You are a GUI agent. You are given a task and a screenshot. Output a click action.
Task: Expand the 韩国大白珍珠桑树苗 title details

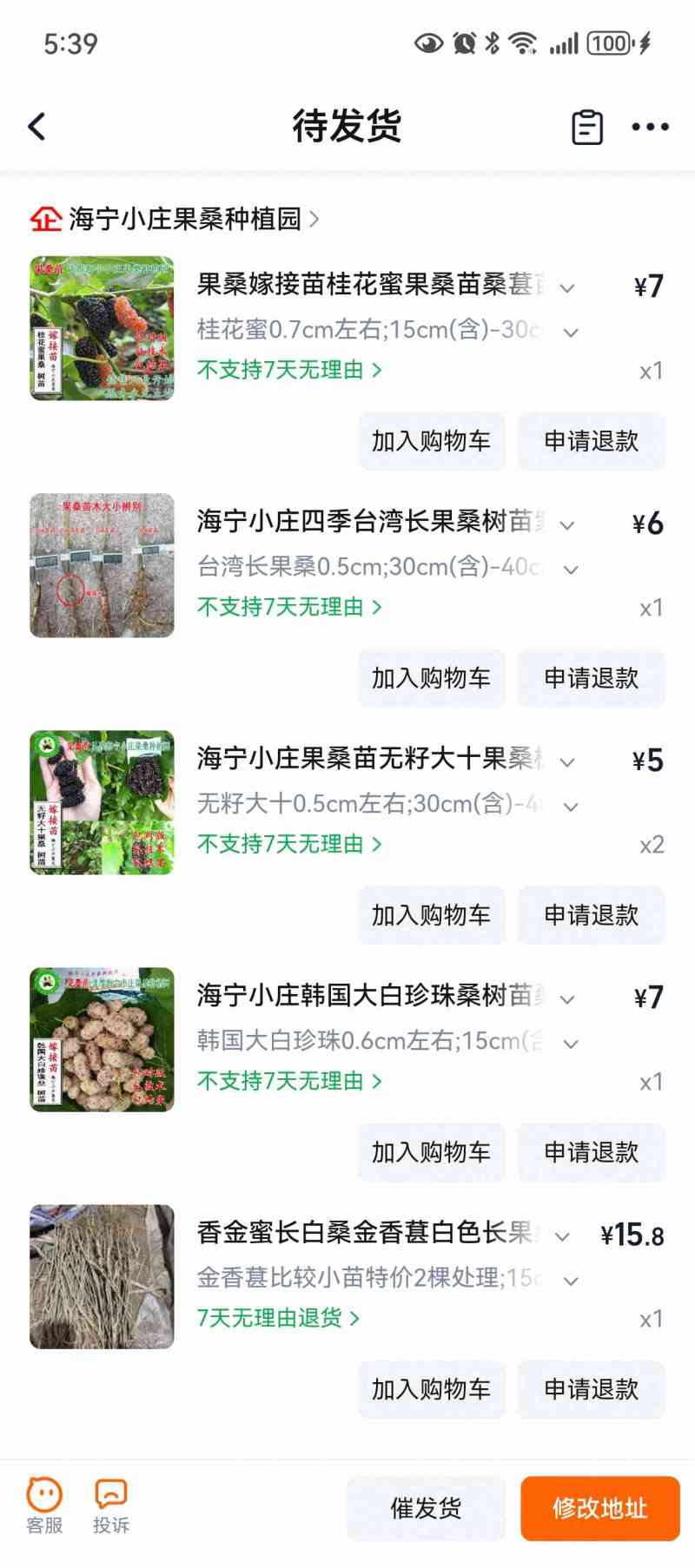point(567,999)
